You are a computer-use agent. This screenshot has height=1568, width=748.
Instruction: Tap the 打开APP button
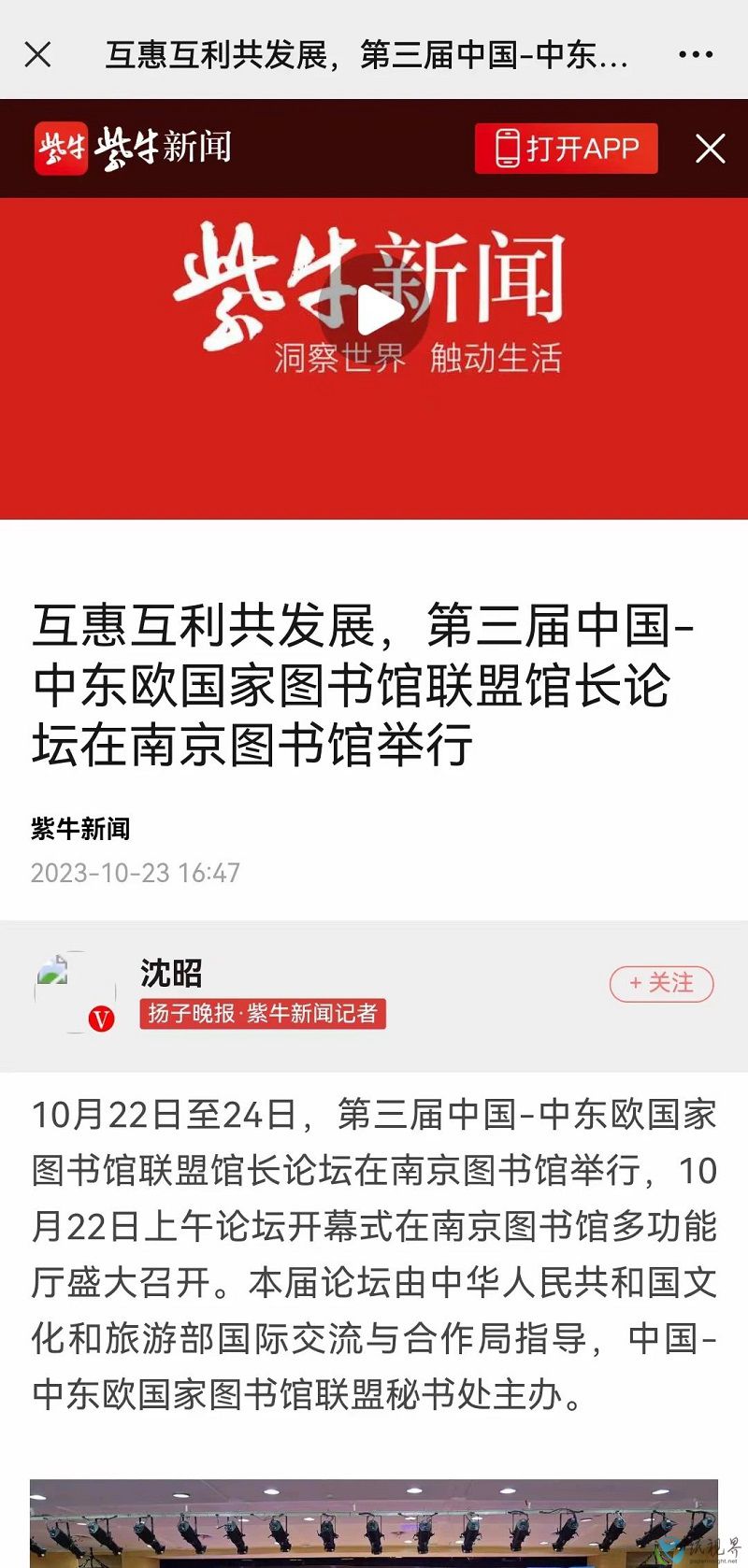(566, 149)
